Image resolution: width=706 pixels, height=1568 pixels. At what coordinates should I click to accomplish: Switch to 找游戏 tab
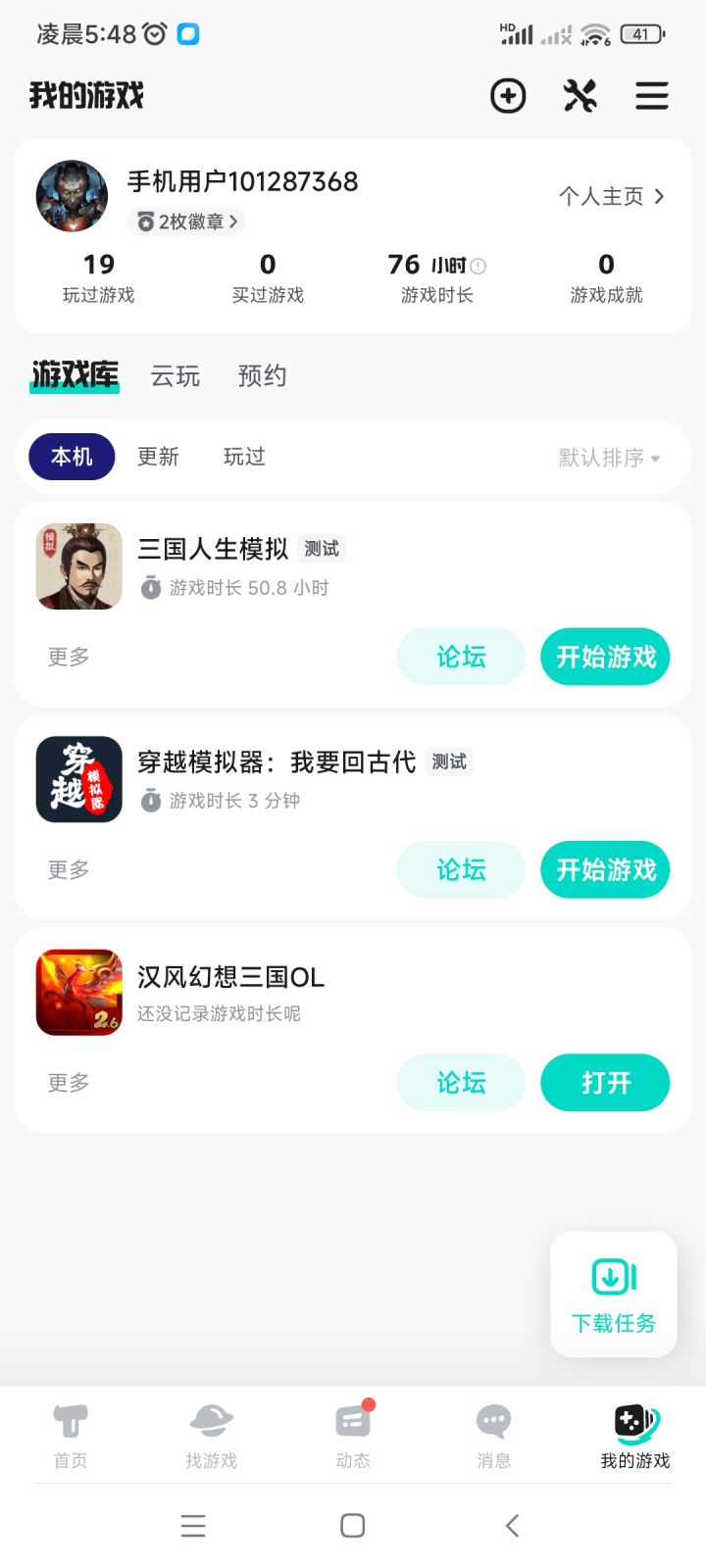pos(212,1435)
